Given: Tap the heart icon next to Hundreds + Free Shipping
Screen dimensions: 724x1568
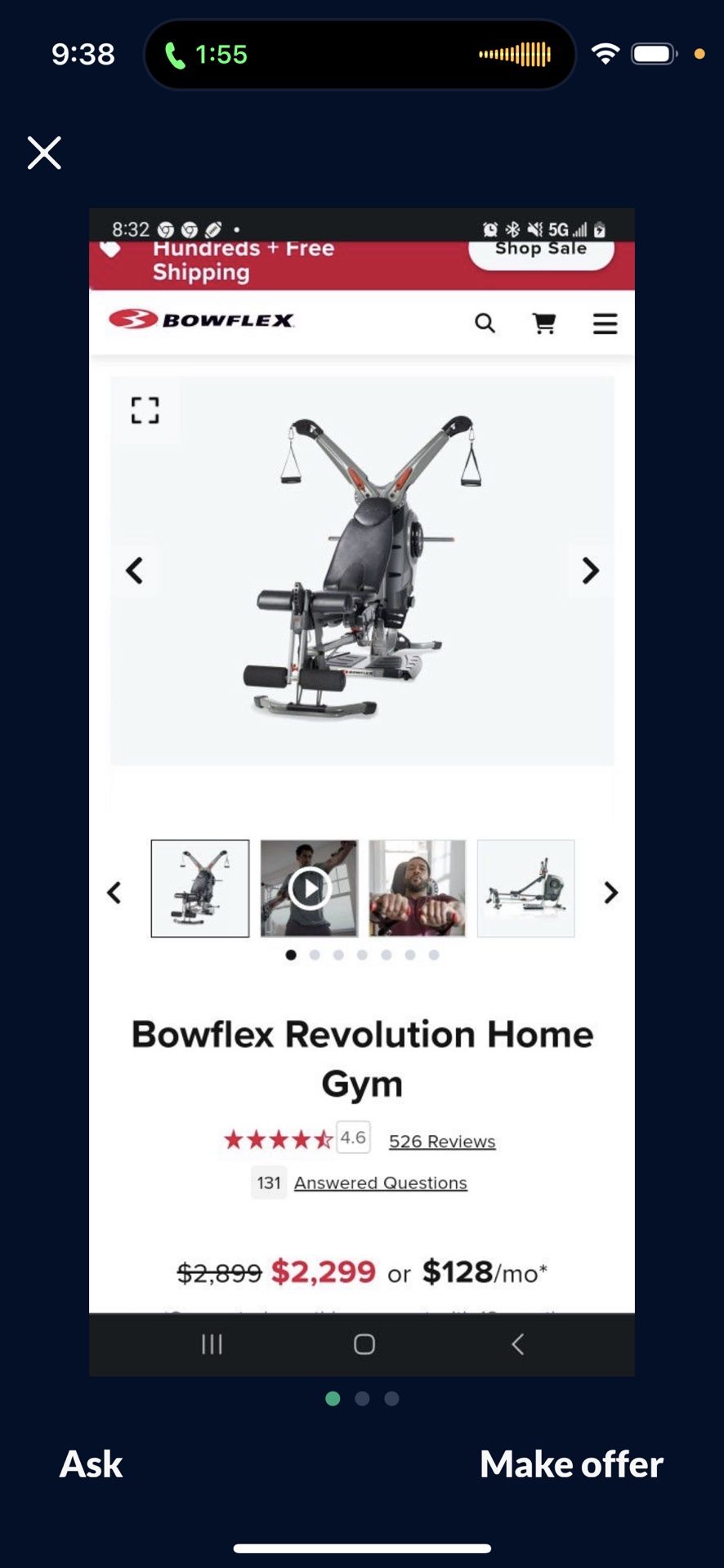Looking at the screenshot, I should pyautogui.click(x=109, y=250).
